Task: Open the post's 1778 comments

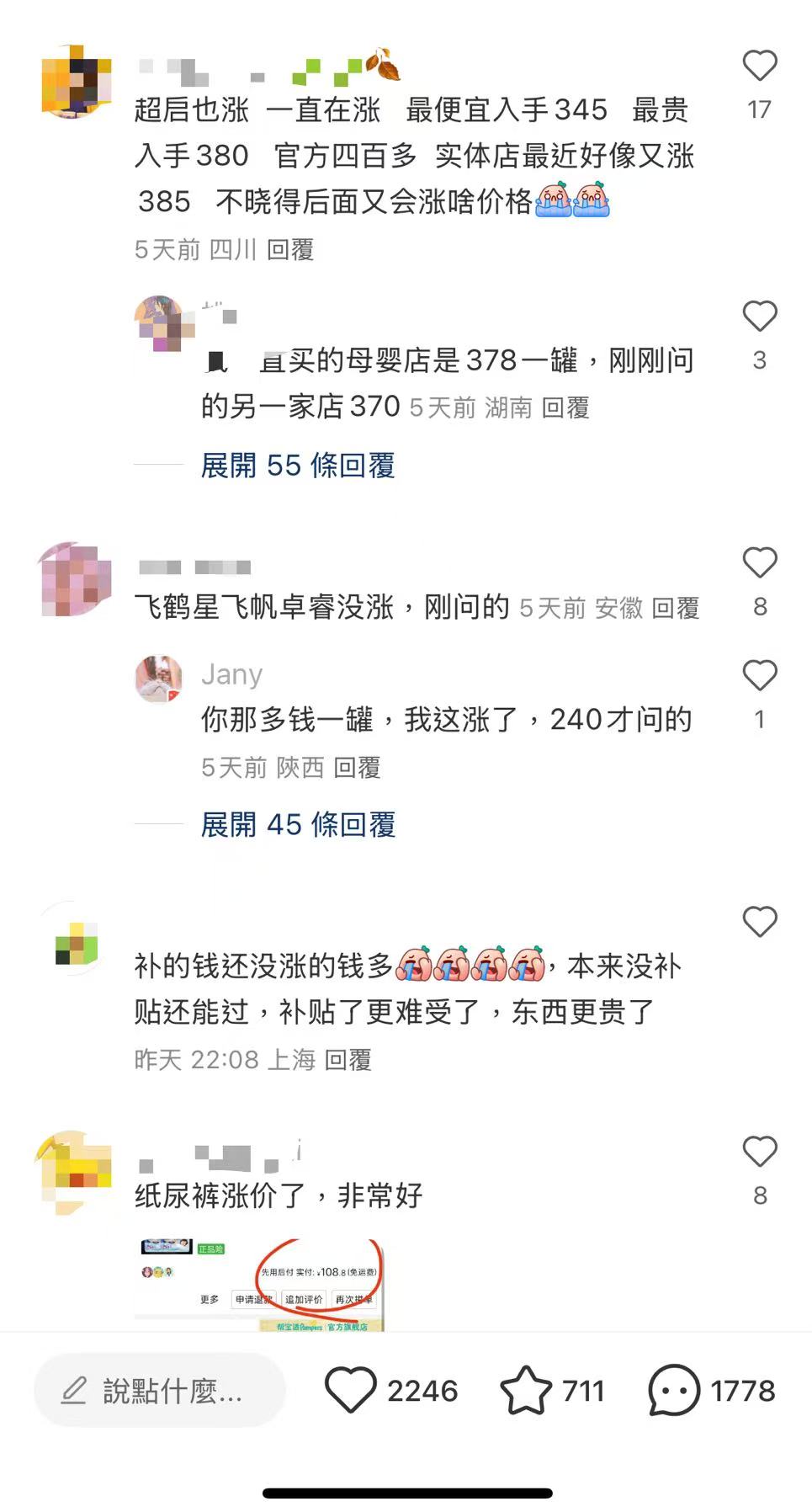Action: (x=673, y=1391)
